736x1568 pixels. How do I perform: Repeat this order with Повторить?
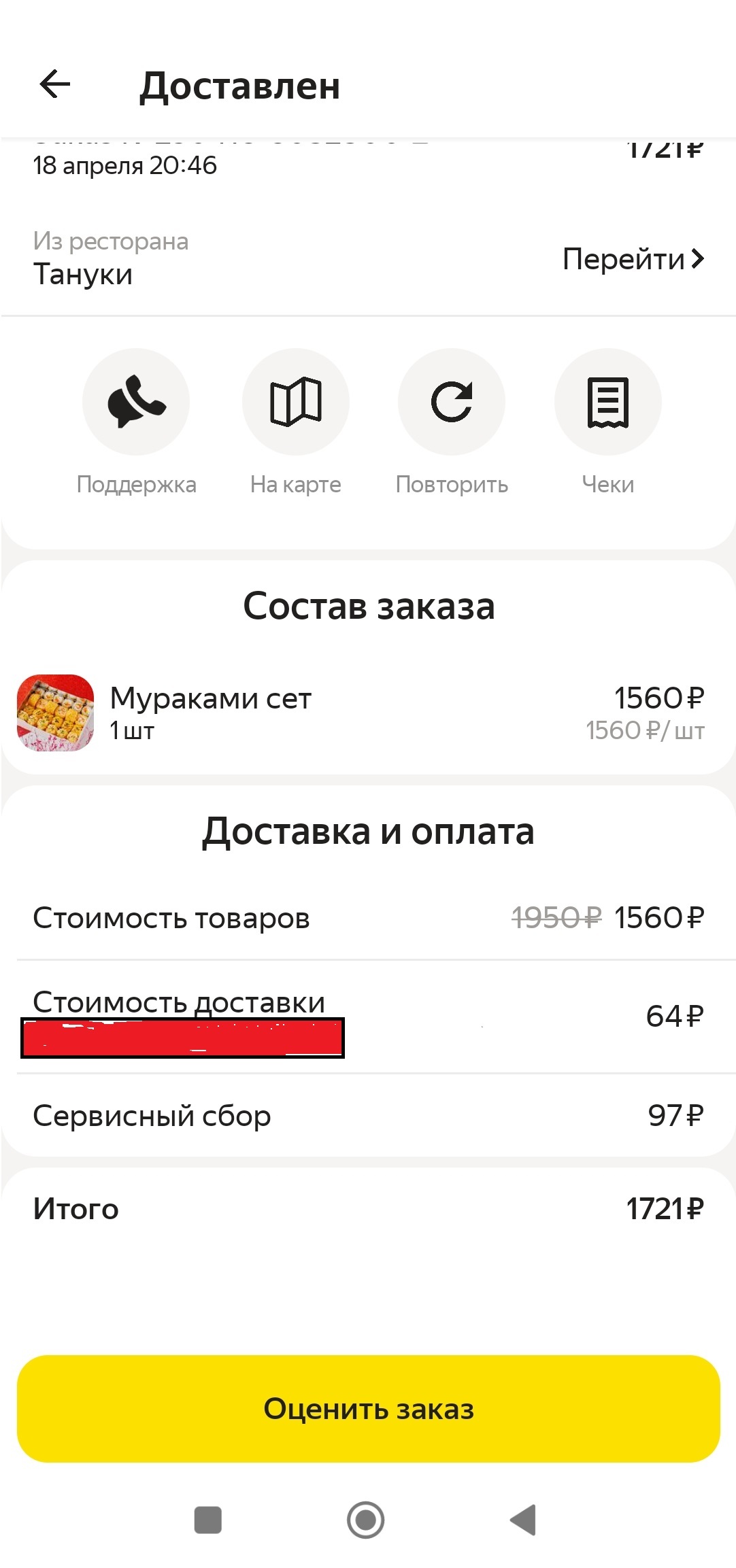(452, 403)
